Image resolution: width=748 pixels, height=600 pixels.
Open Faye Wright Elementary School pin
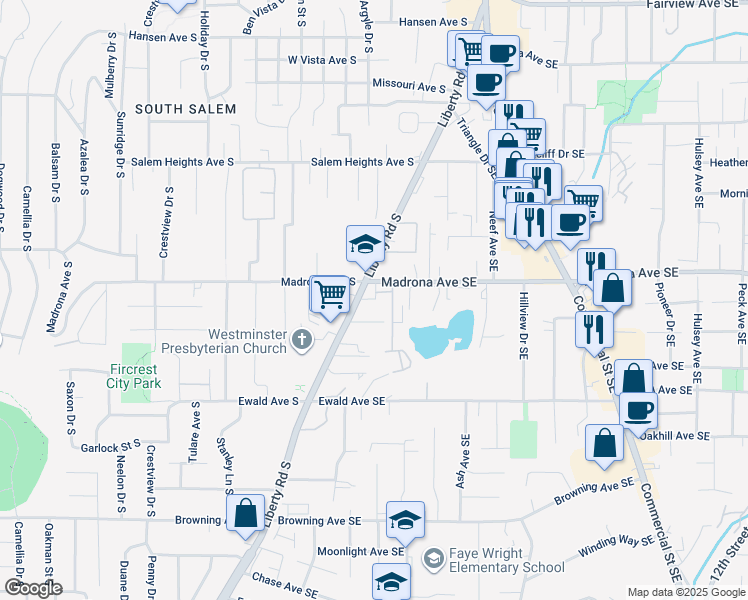point(434,560)
